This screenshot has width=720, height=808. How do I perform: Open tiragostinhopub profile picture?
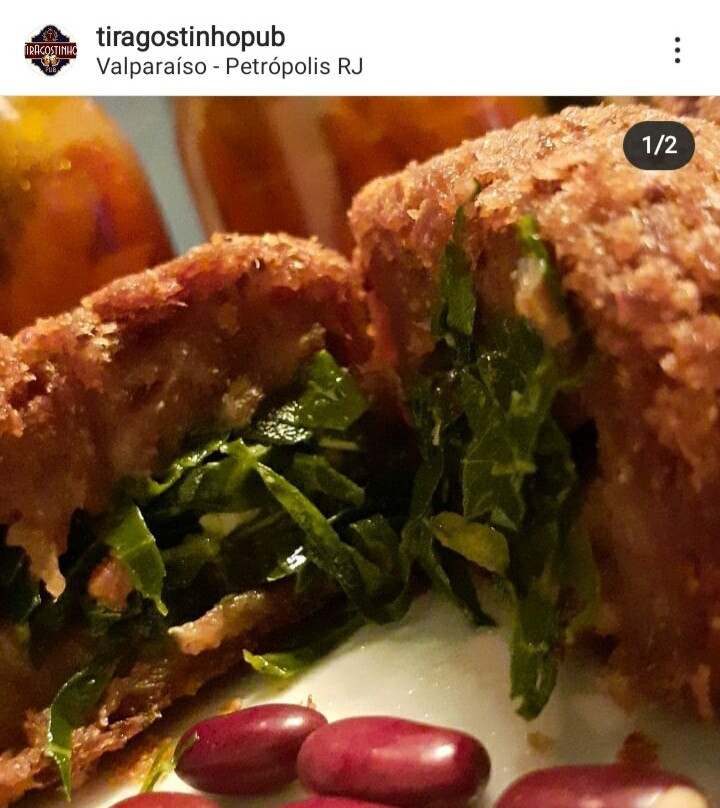click(x=51, y=50)
